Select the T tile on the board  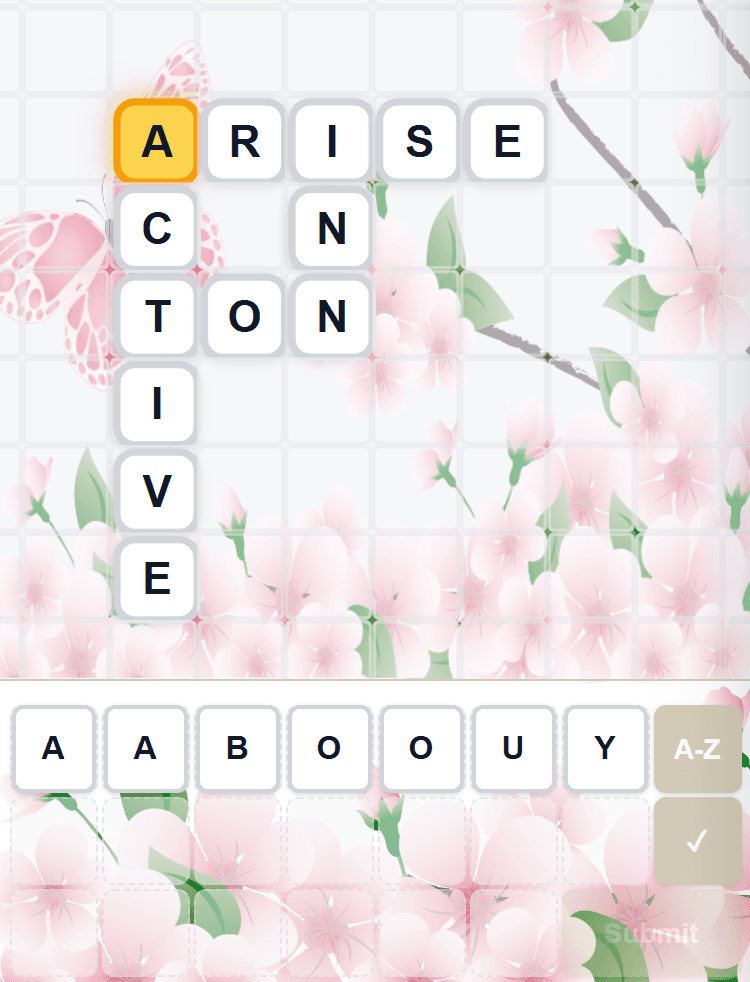click(157, 317)
